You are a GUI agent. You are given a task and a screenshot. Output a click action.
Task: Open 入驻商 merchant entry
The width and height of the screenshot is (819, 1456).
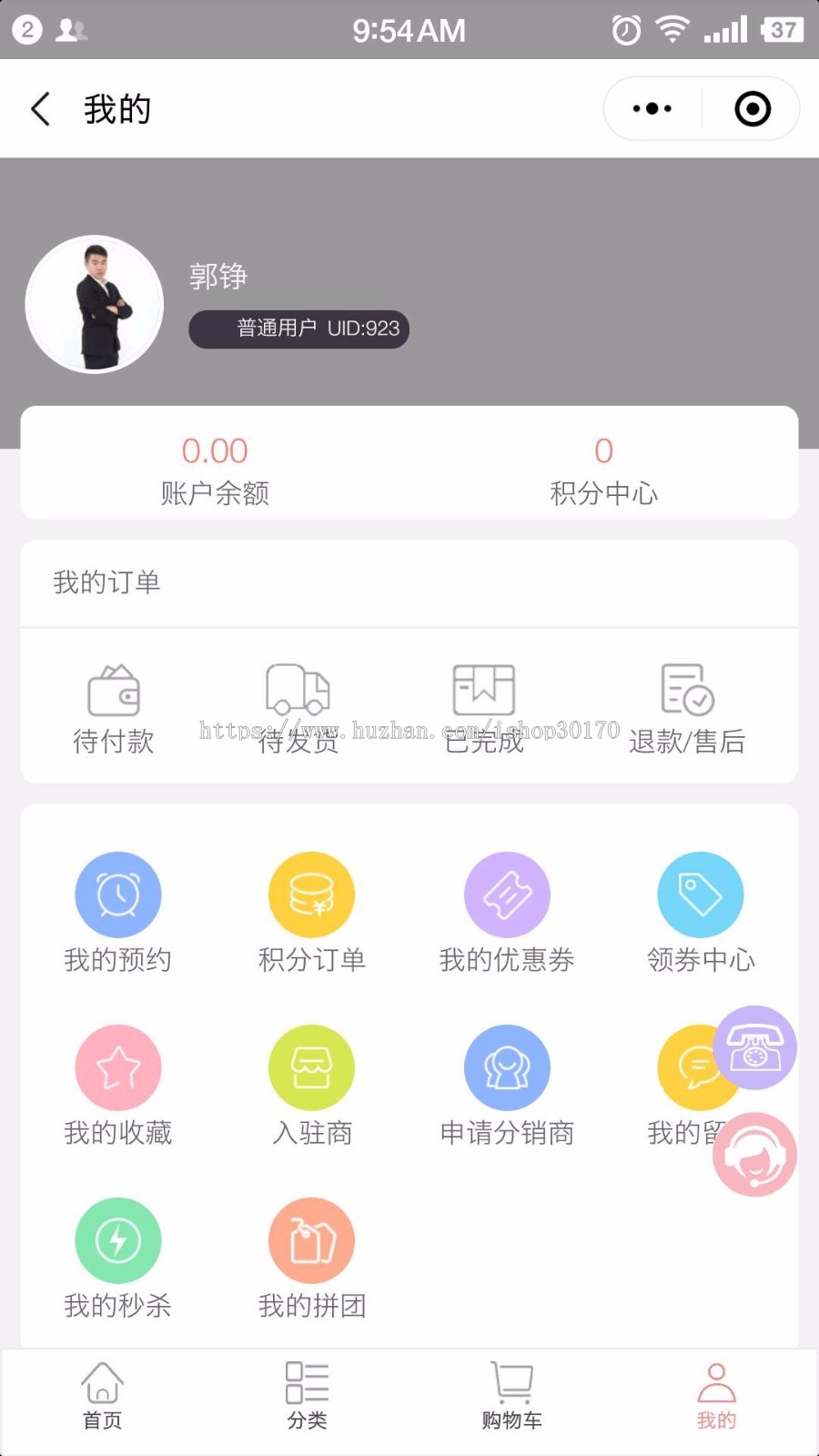pos(311,1083)
